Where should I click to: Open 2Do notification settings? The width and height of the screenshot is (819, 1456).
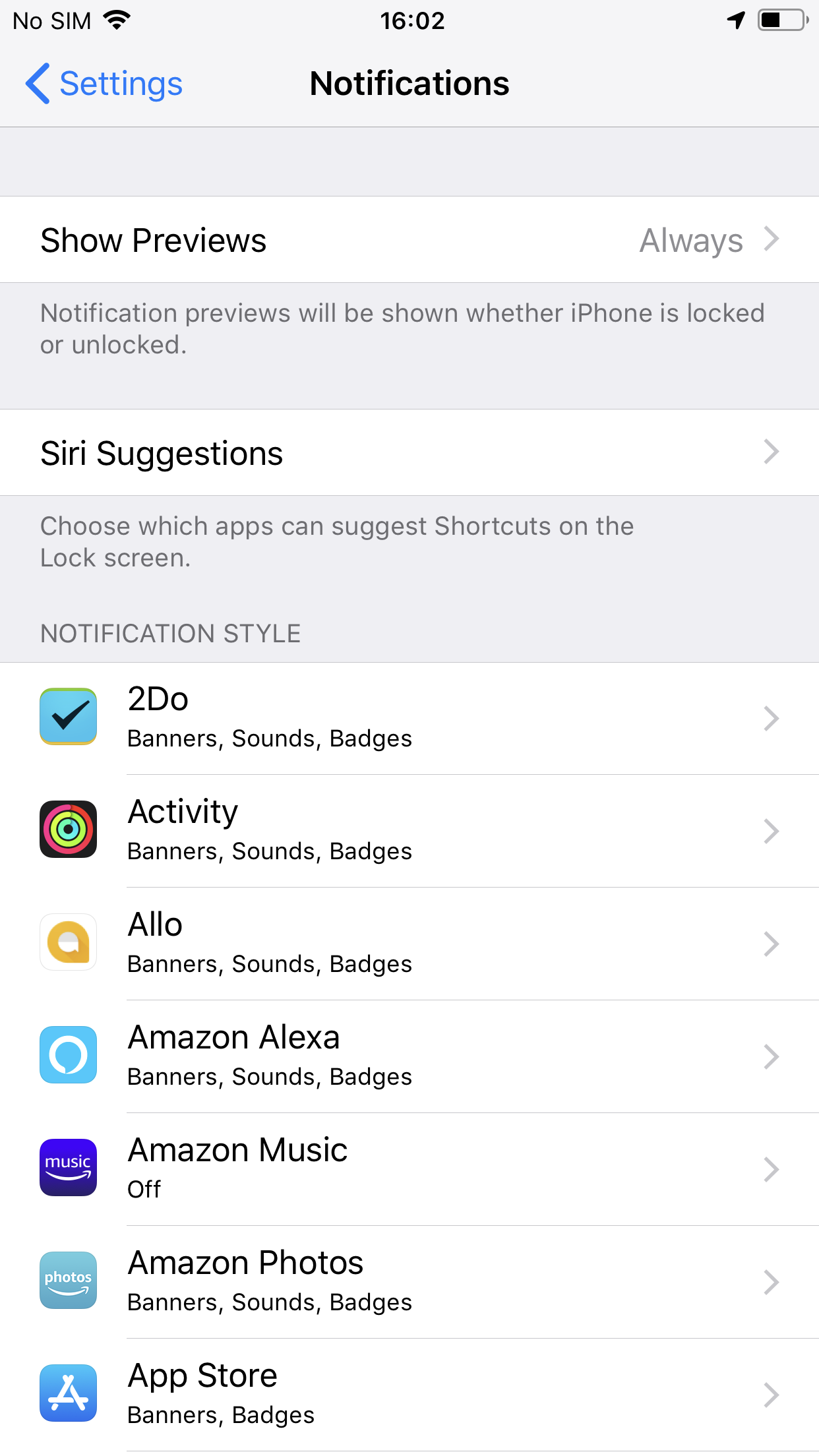click(409, 718)
